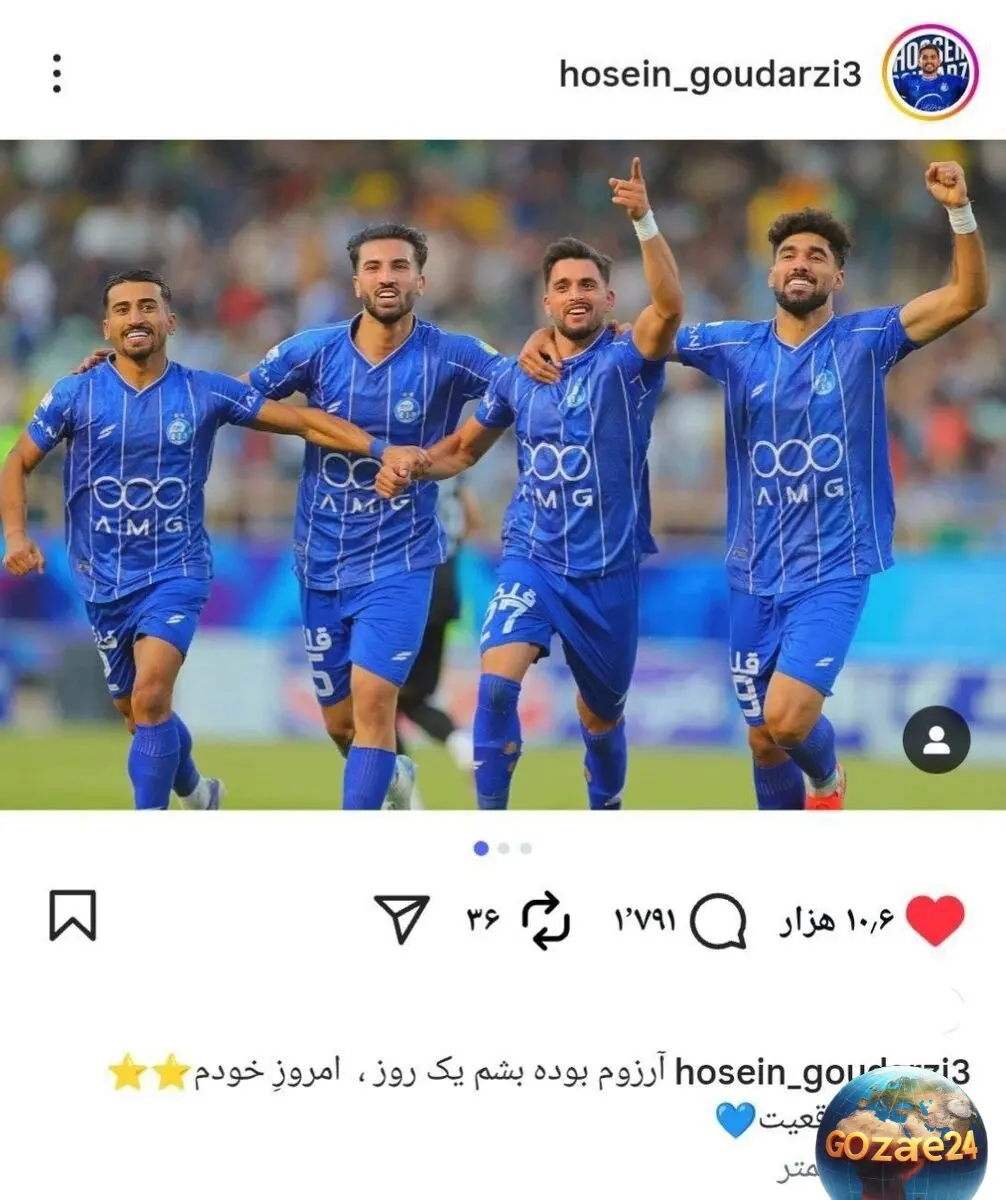The height and width of the screenshot is (1200, 1006).
Task: Open hosein_goudarzi3 username in post header
Action: [709, 74]
